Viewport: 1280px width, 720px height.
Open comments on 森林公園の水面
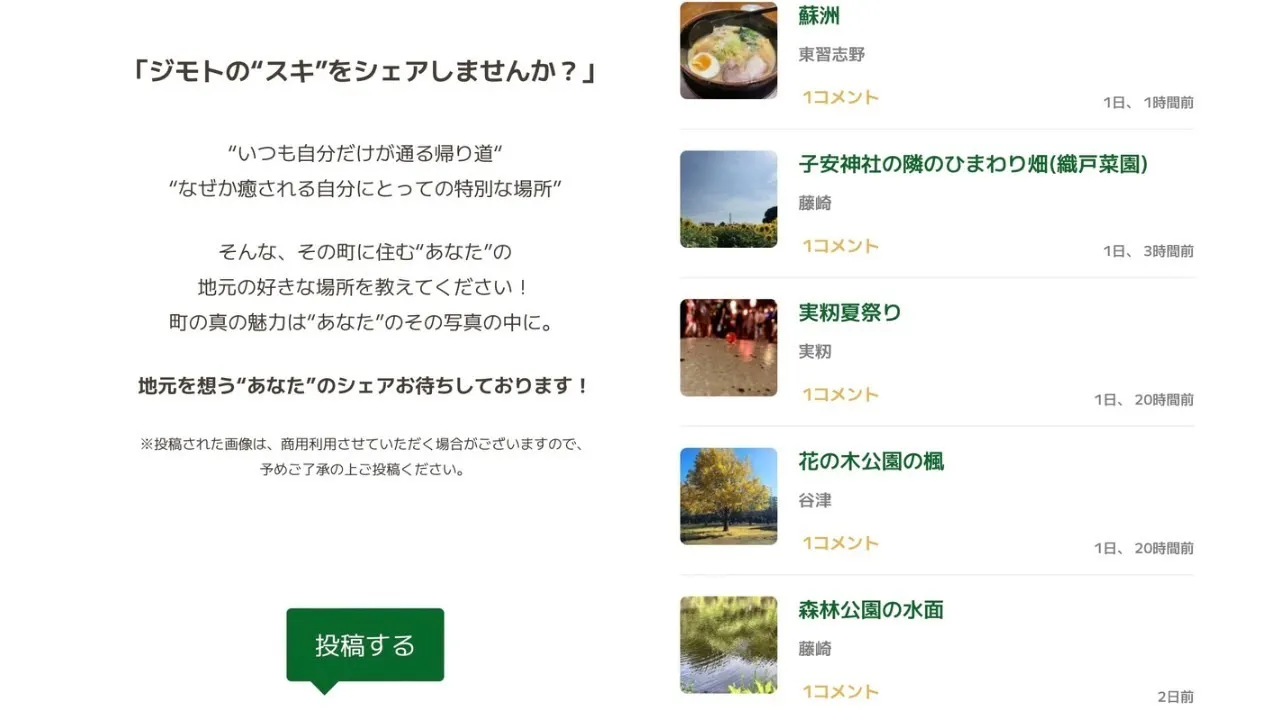840,691
